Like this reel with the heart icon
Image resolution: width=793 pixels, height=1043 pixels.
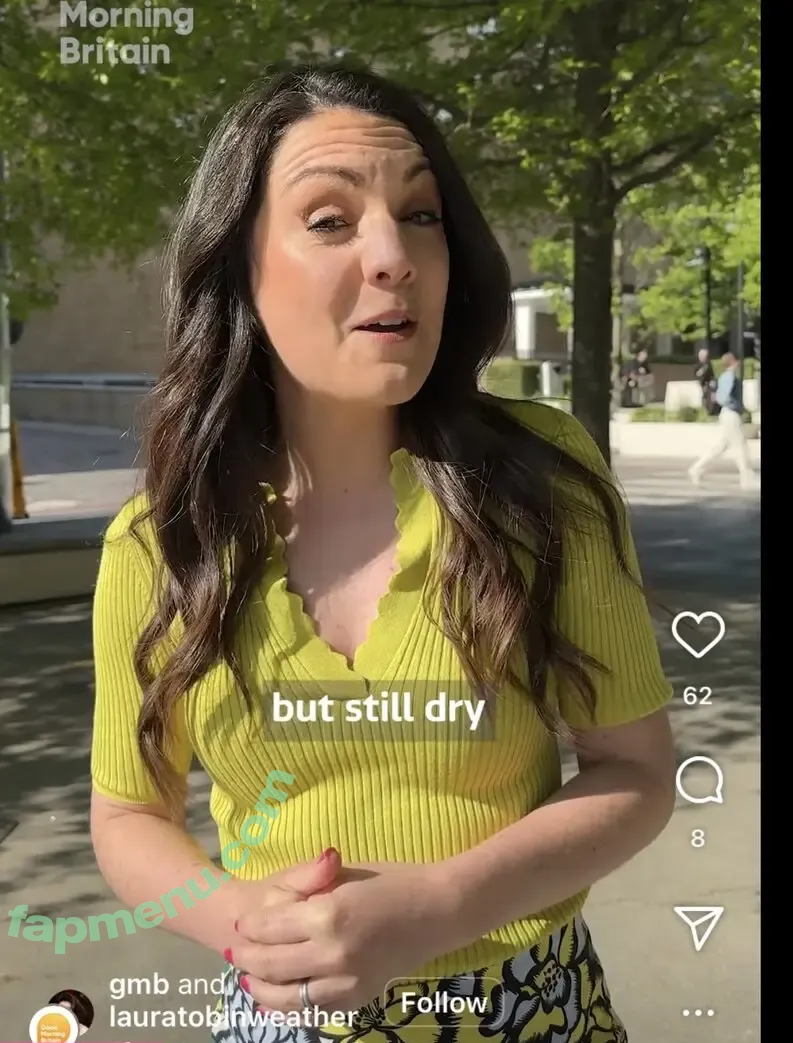(x=697, y=634)
